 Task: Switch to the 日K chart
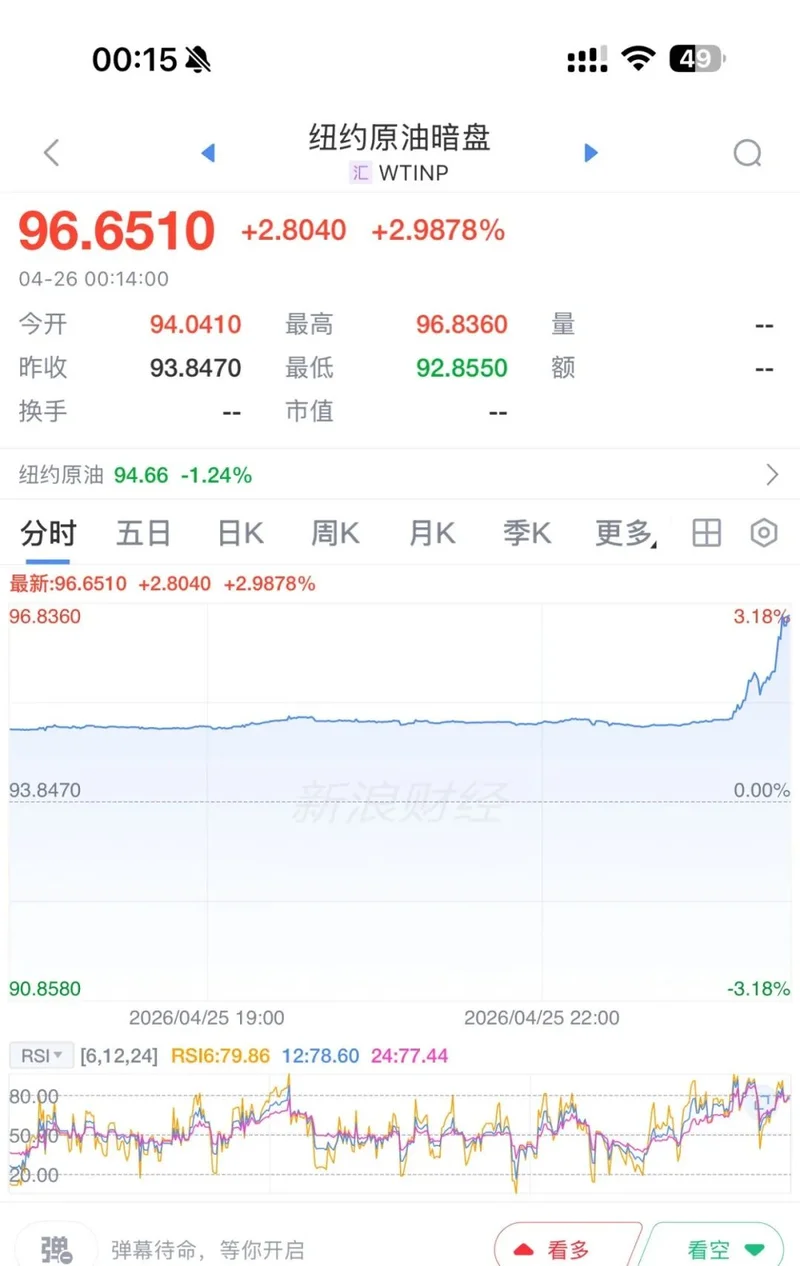pyautogui.click(x=240, y=534)
